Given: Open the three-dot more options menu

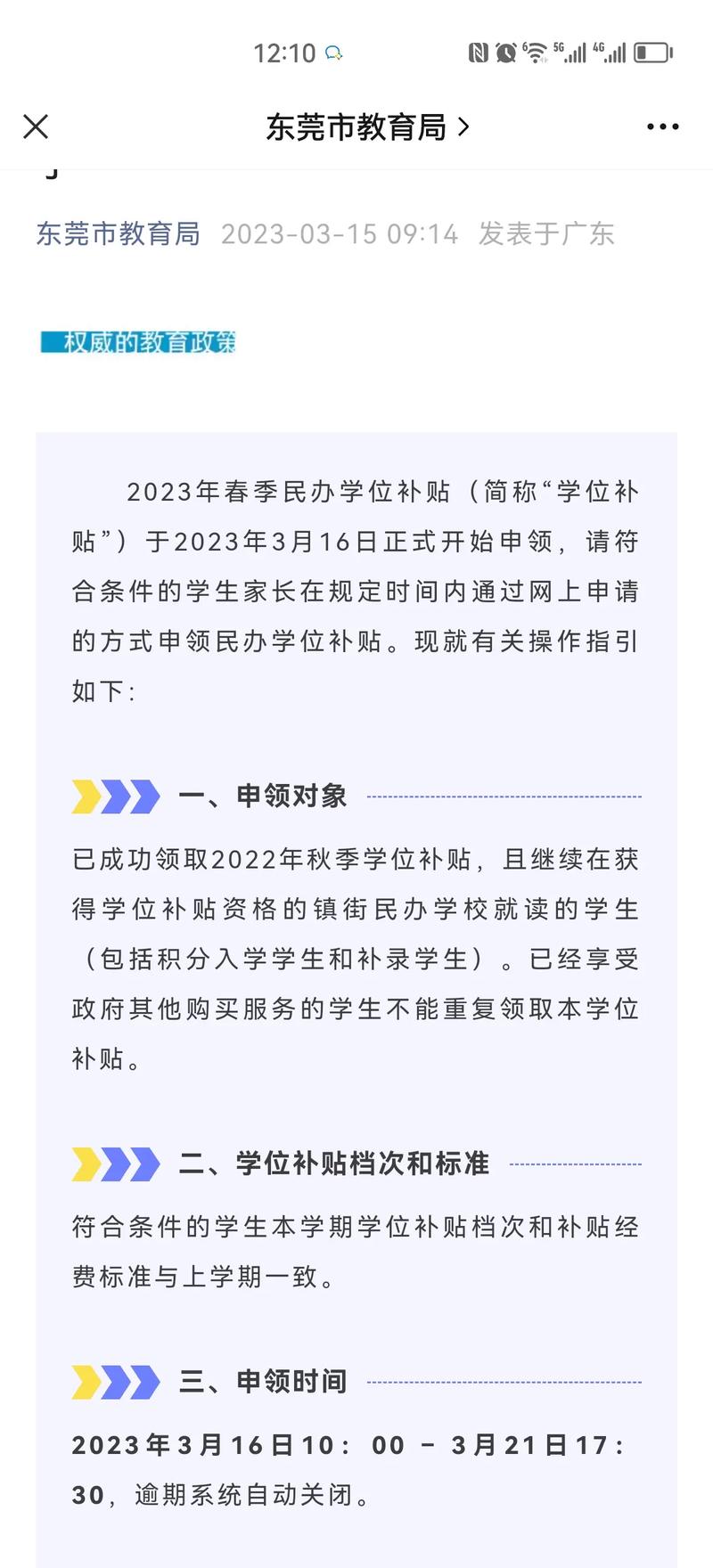Looking at the screenshot, I should pyautogui.click(x=662, y=127).
